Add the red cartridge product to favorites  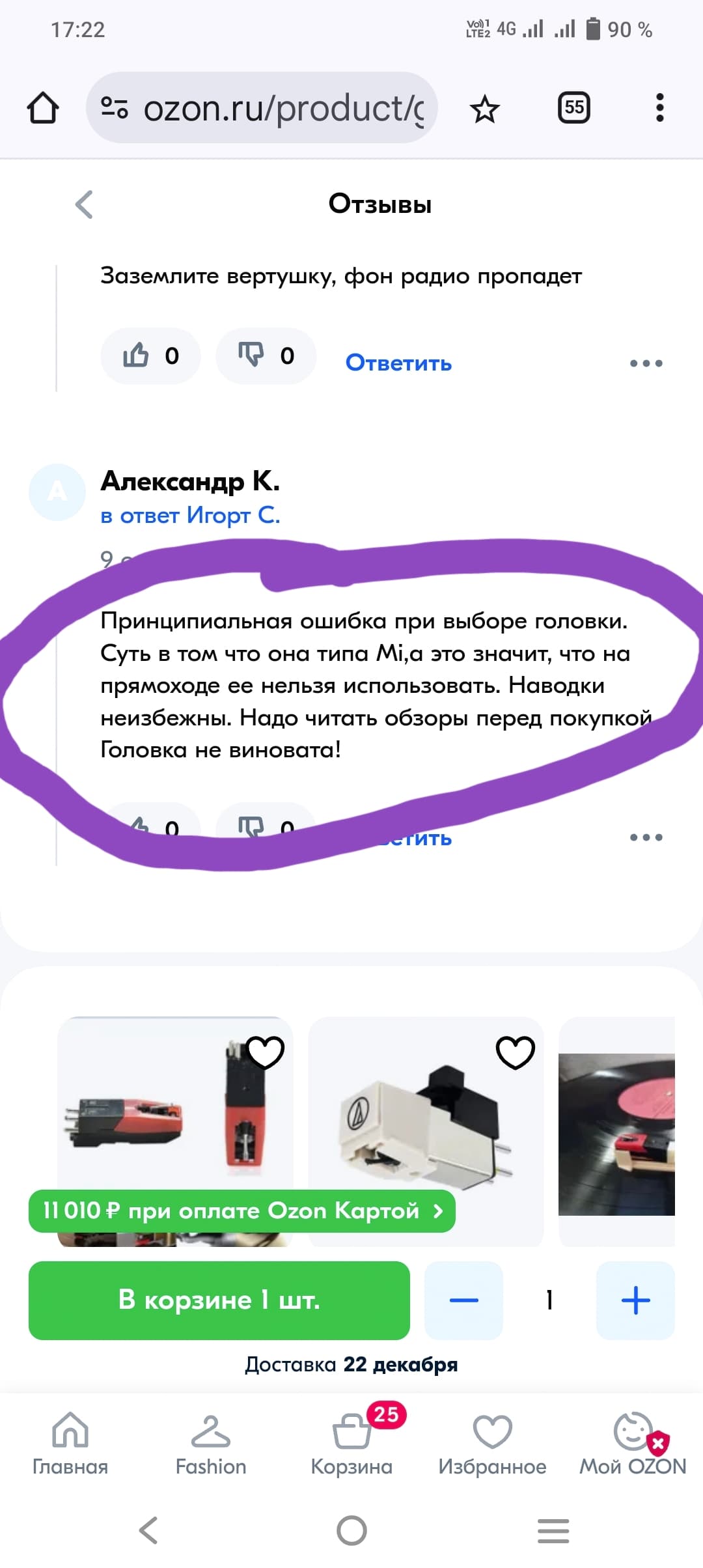(x=266, y=1052)
